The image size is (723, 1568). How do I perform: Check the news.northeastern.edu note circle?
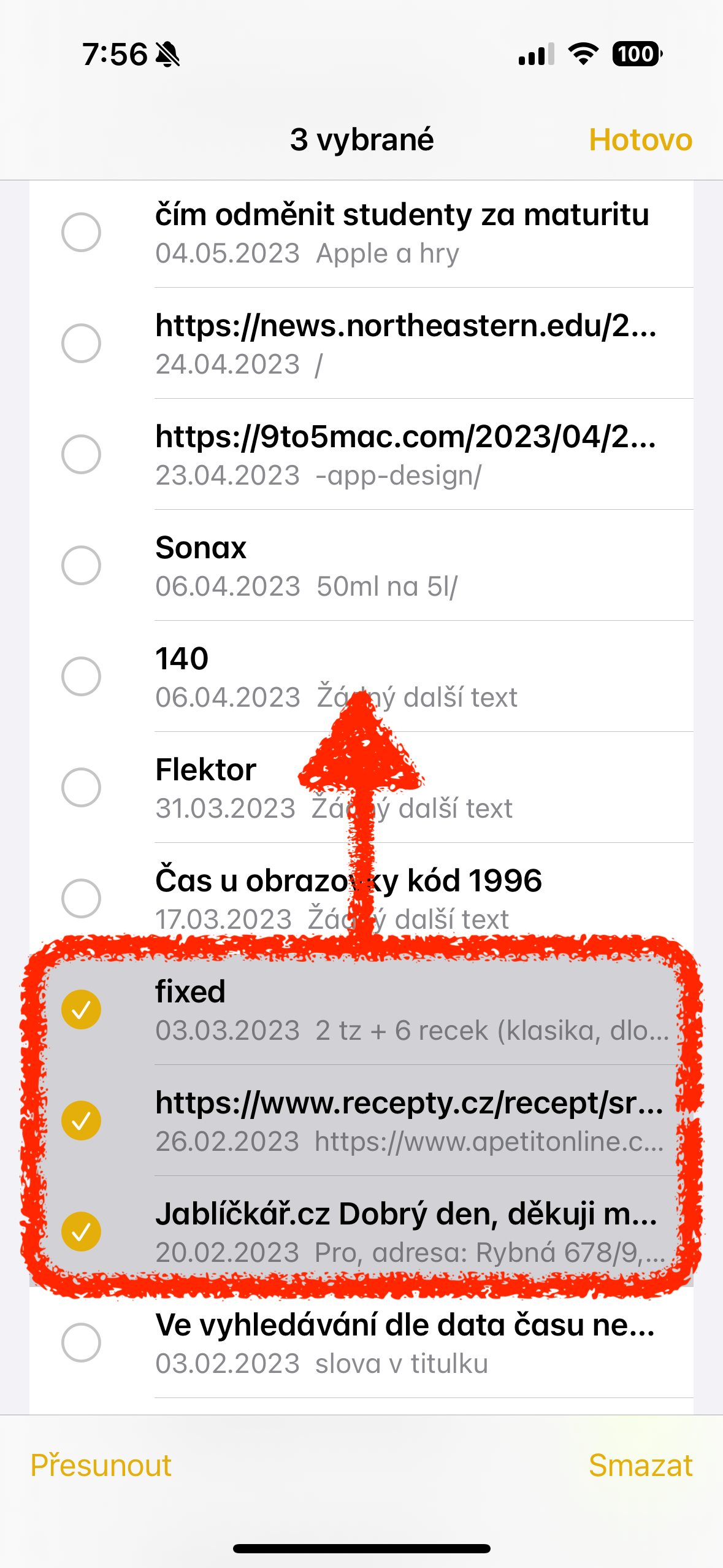click(x=82, y=342)
